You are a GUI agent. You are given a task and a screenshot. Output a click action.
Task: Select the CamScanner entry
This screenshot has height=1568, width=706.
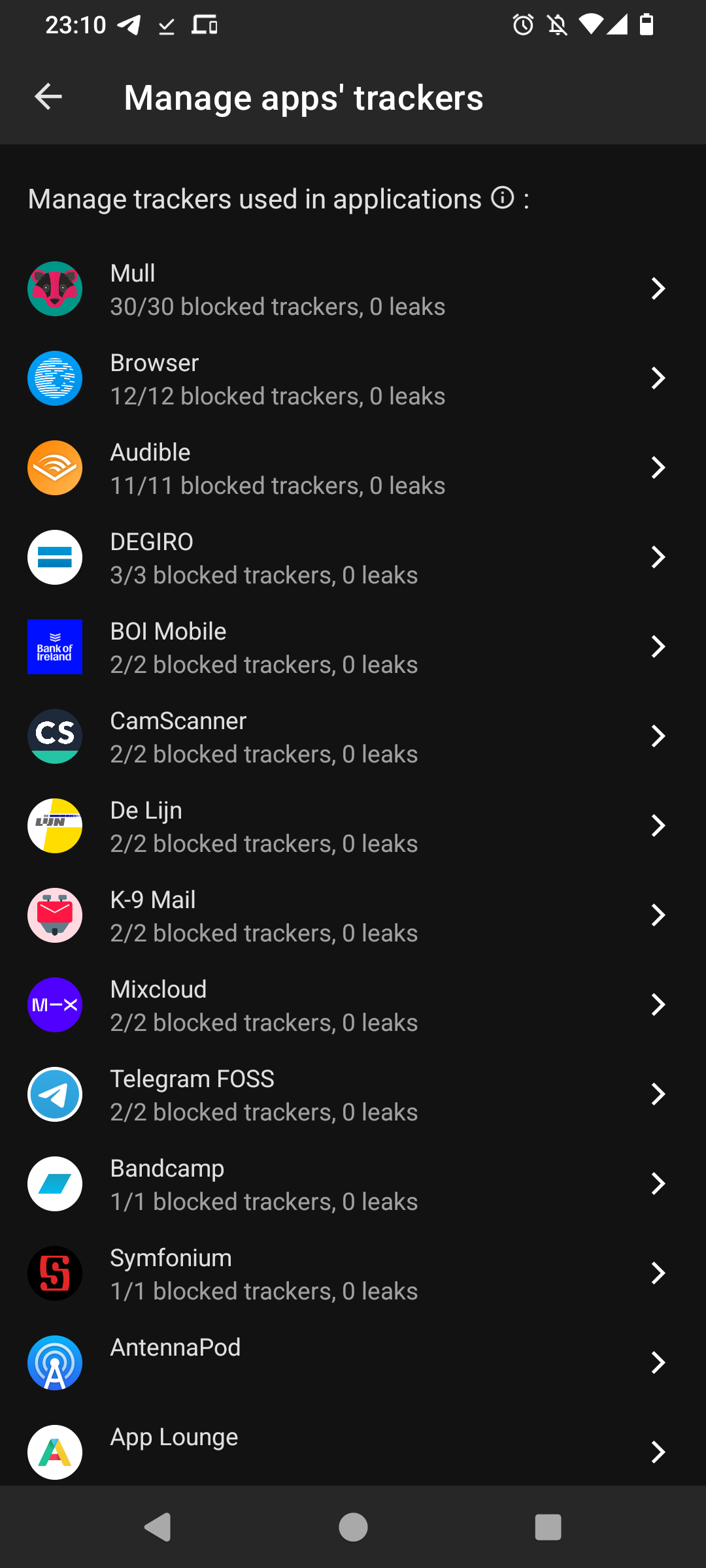click(353, 736)
